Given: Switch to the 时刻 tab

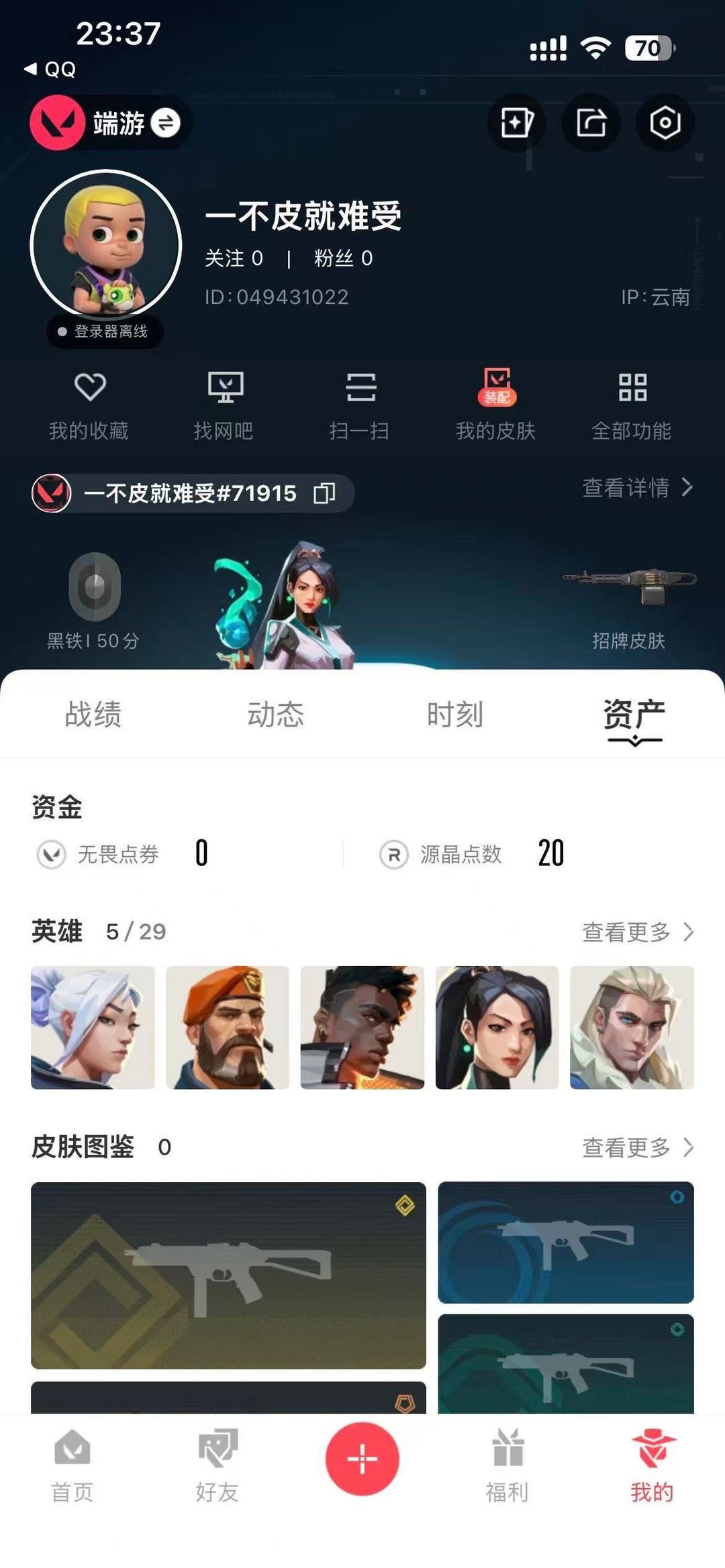Looking at the screenshot, I should click(455, 715).
